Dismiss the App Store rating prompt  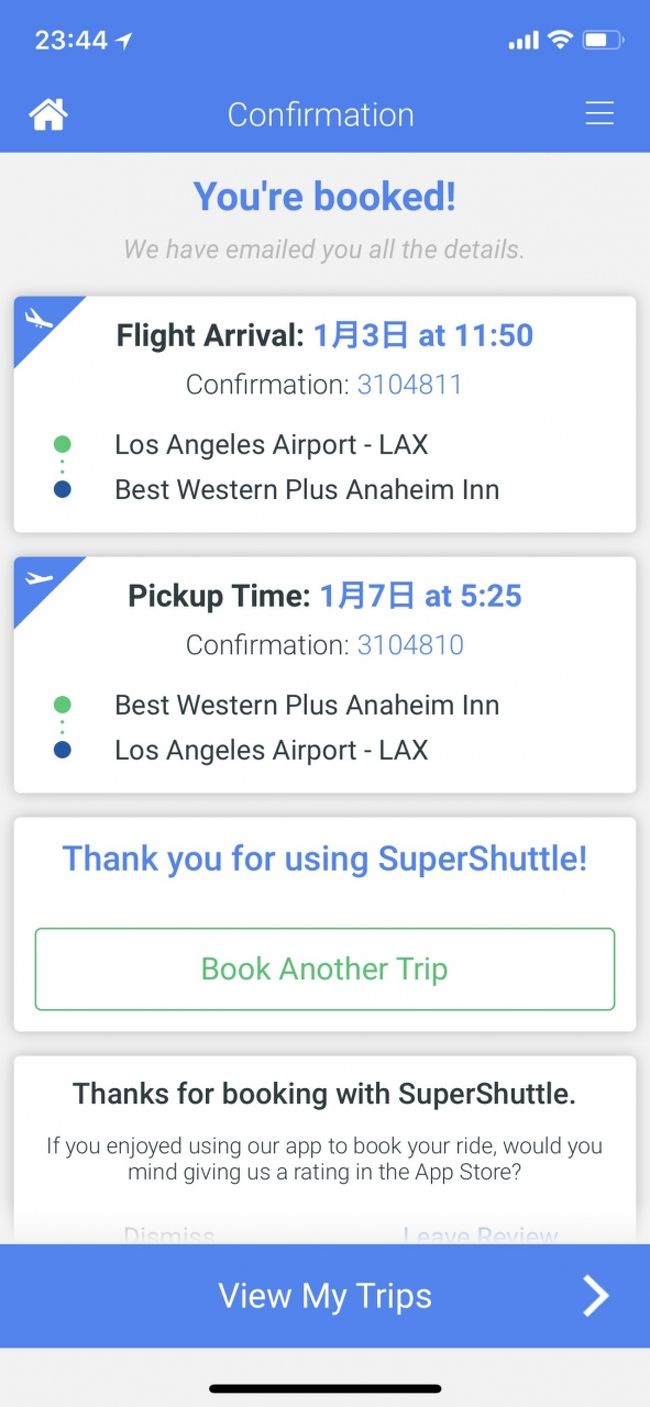(x=169, y=1235)
